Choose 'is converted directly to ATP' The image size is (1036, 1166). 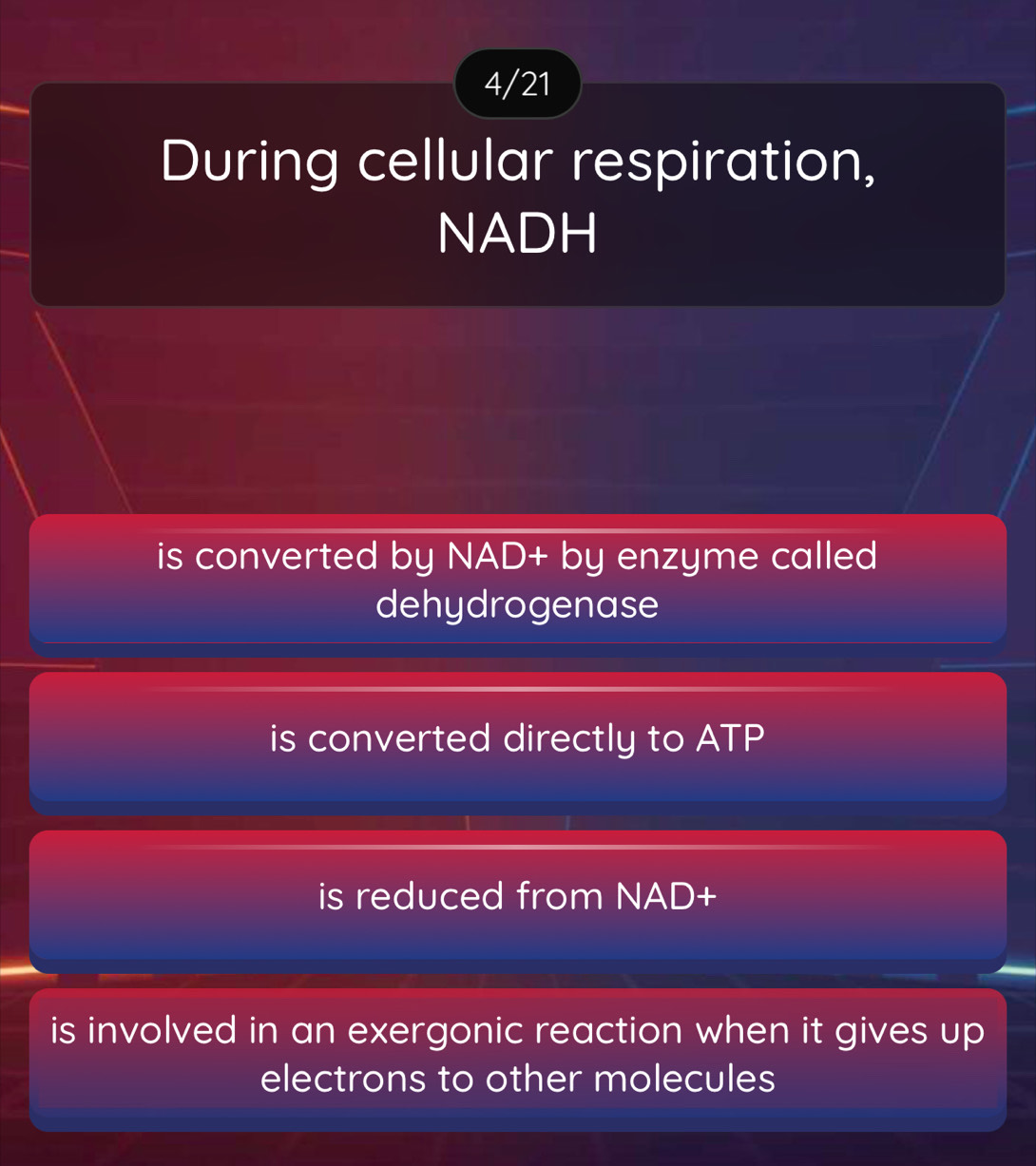pyautogui.click(x=517, y=738)
